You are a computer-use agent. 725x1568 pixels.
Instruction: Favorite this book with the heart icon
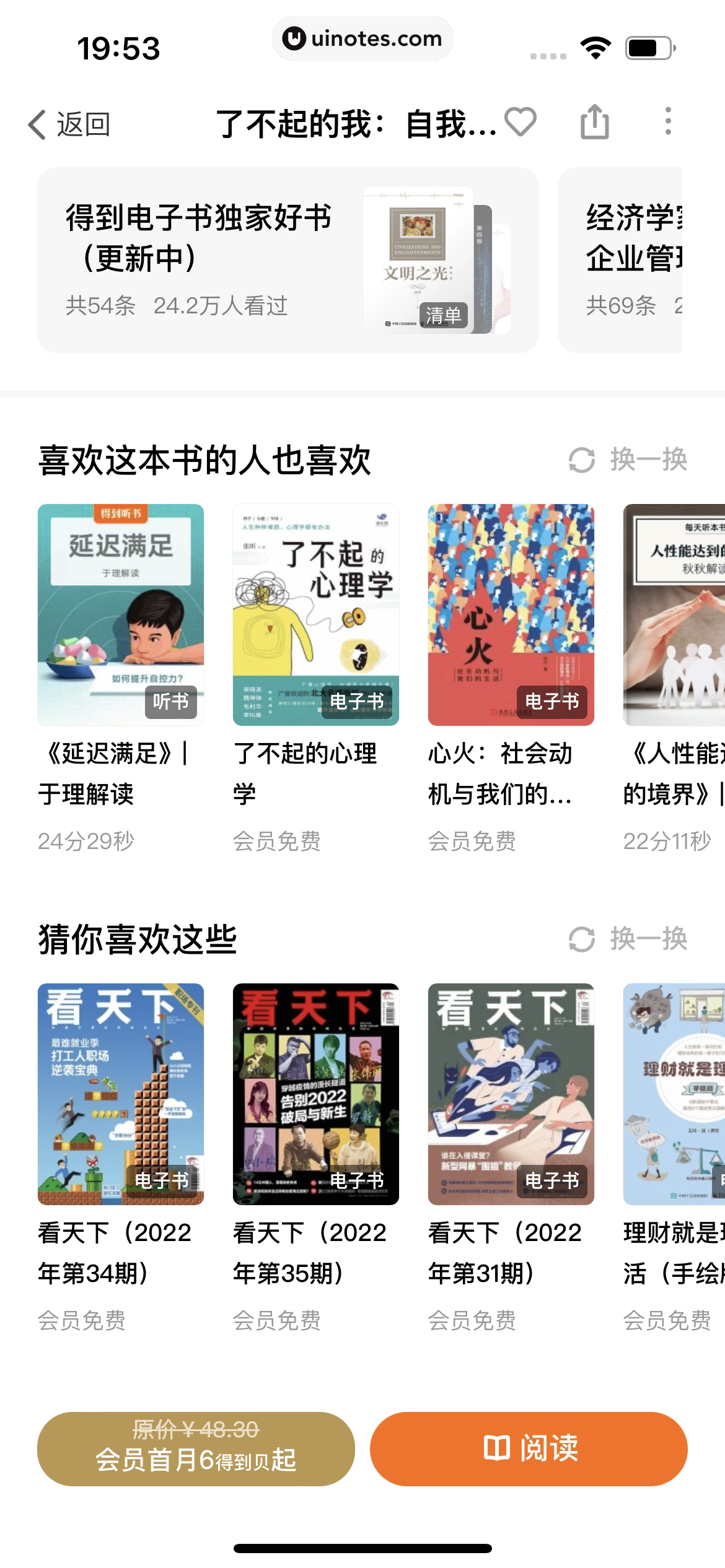(520, 122)
